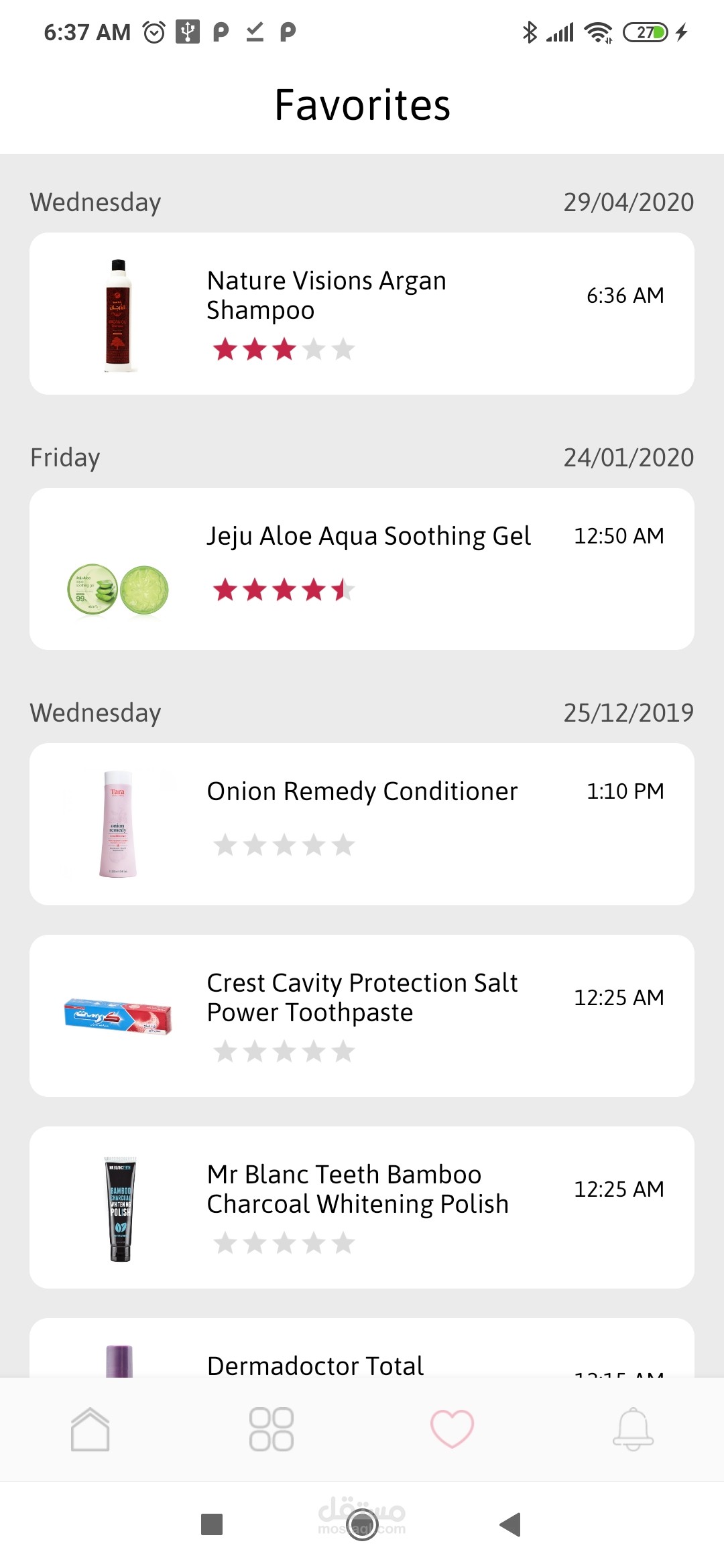Image resolution: width=724 pixels, height=1568 pixels.
Task: Open recent apps from navigation bar
Action: [212, 1524]
